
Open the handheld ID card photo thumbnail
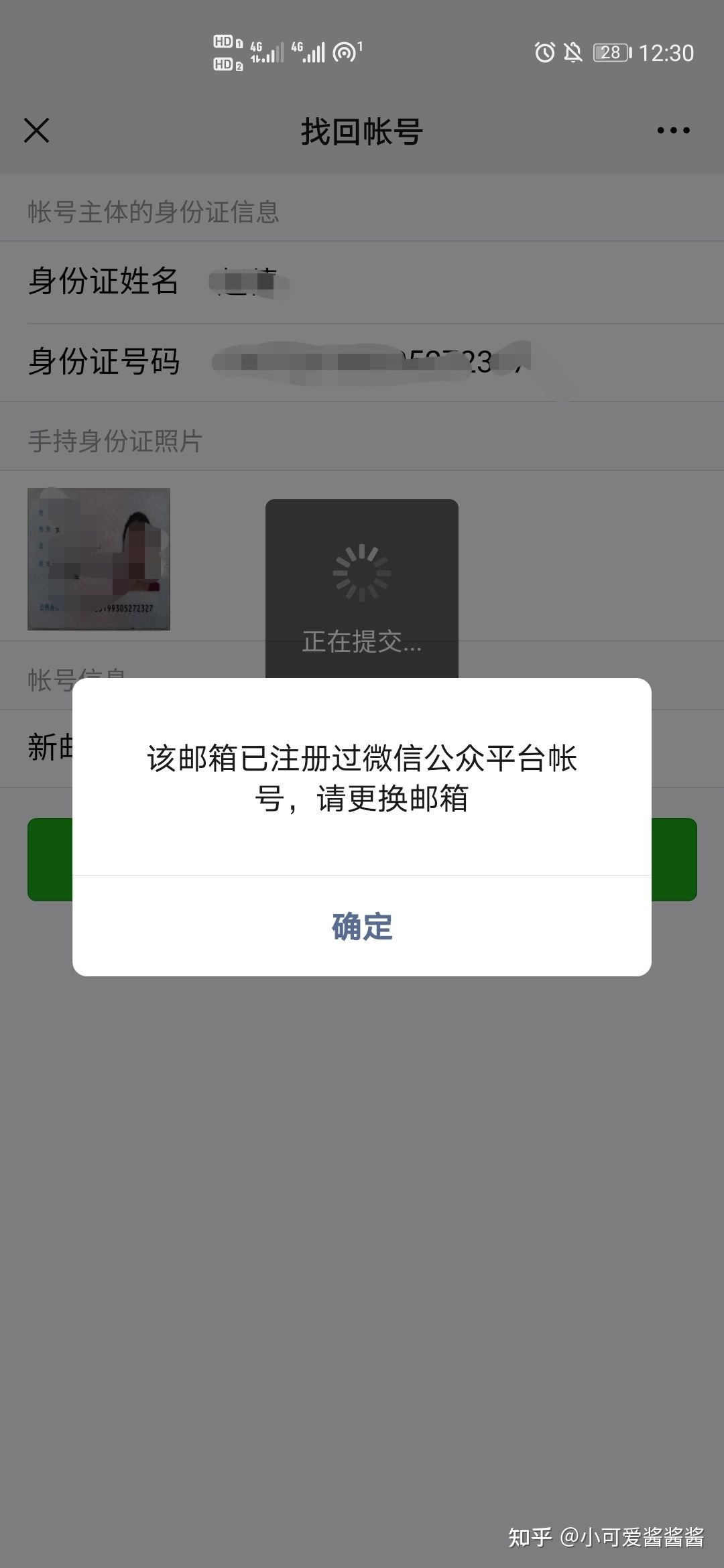[x=99, y=560]
